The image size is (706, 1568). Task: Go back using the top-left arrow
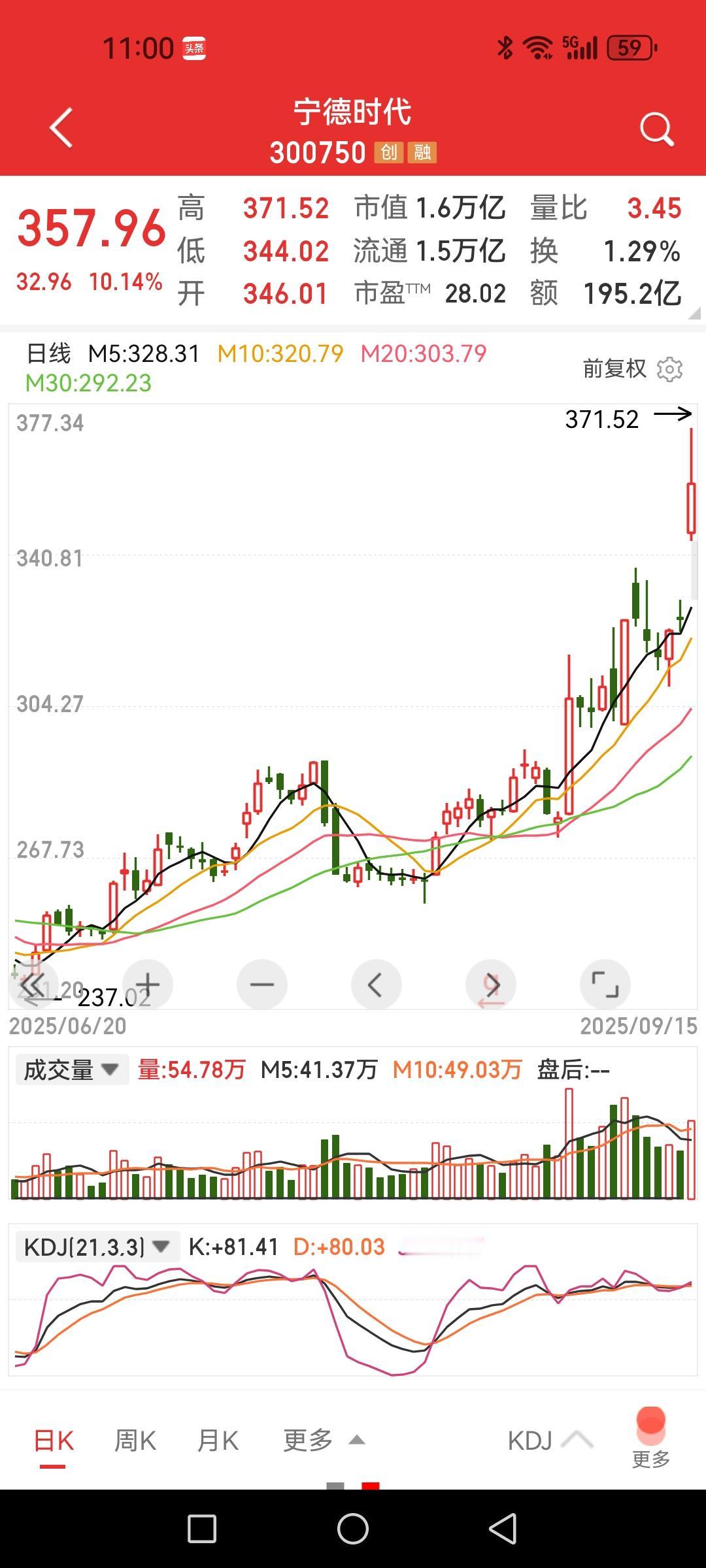click(x=61, y=127)
